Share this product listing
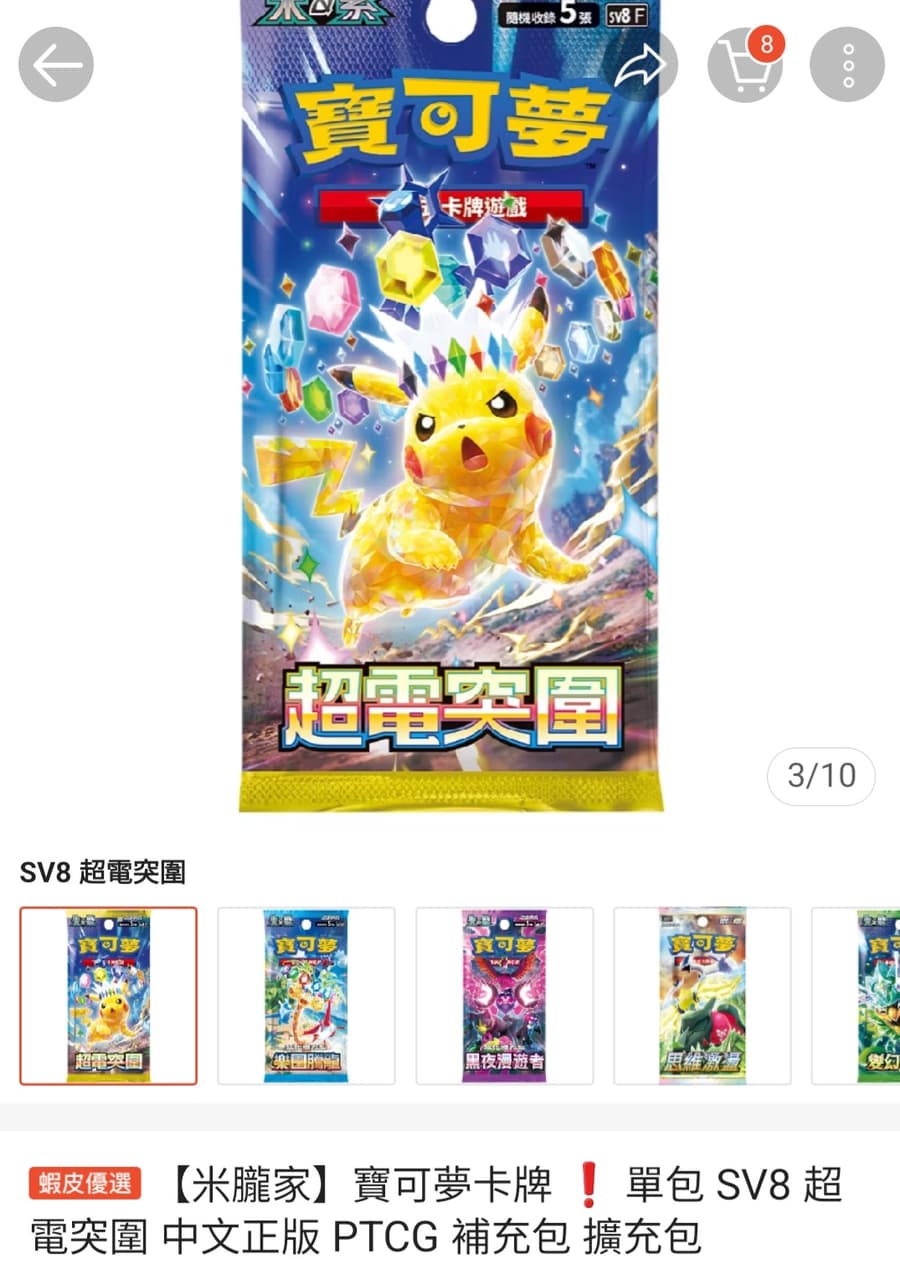900x1280 pixels. point(641,65)
